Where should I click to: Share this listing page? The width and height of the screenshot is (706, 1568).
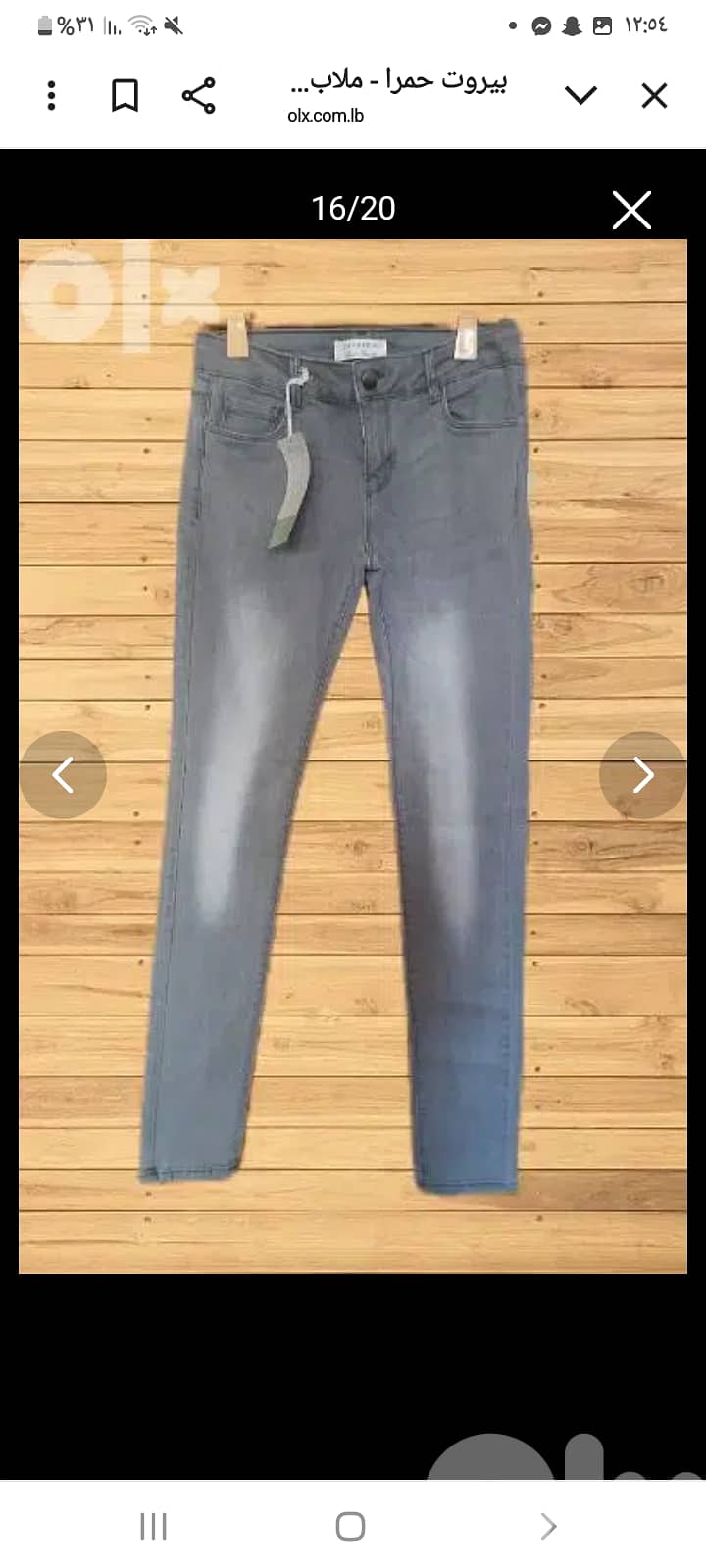point(198,95)
